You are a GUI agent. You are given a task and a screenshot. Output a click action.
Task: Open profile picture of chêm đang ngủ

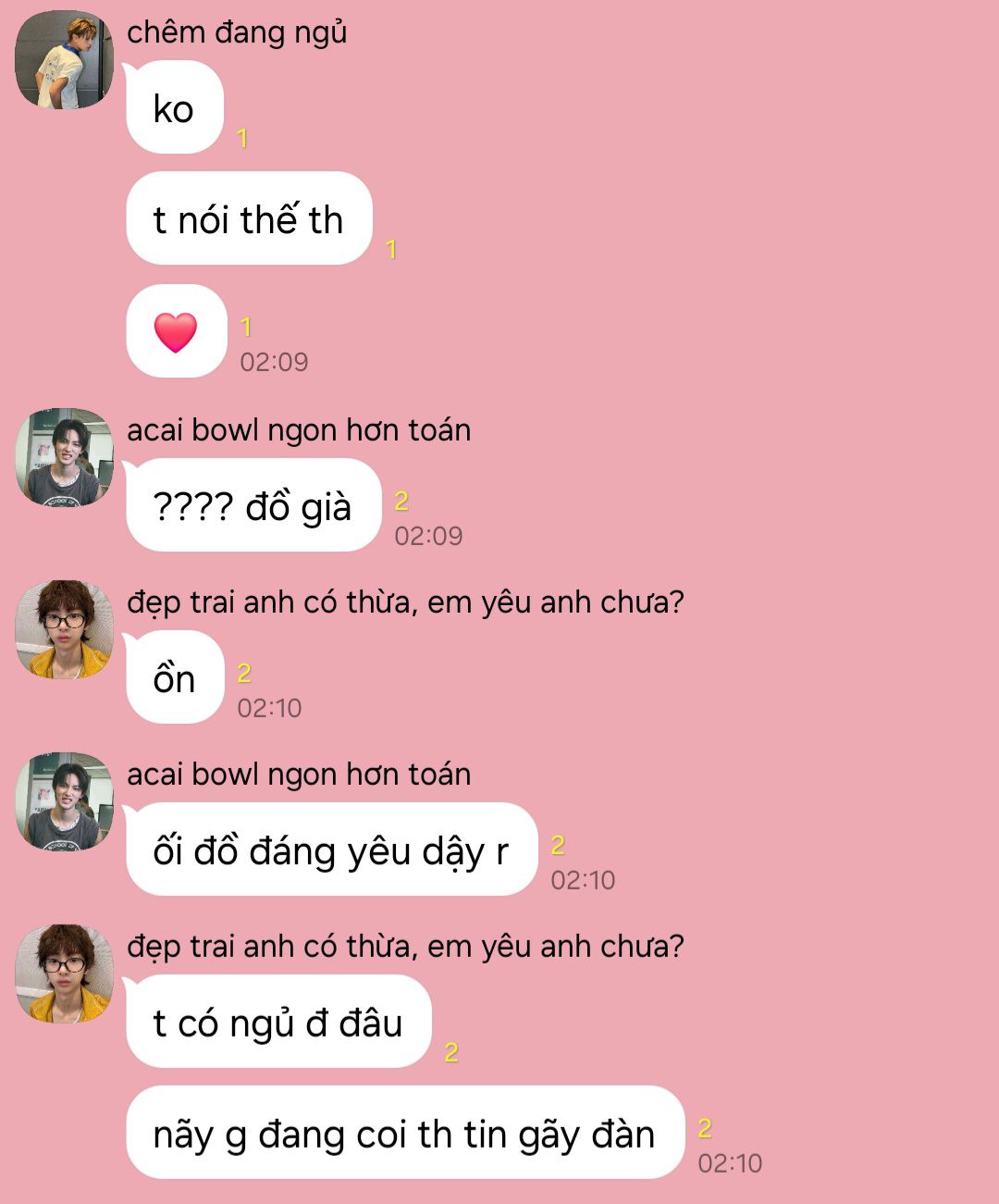(64, 60)
